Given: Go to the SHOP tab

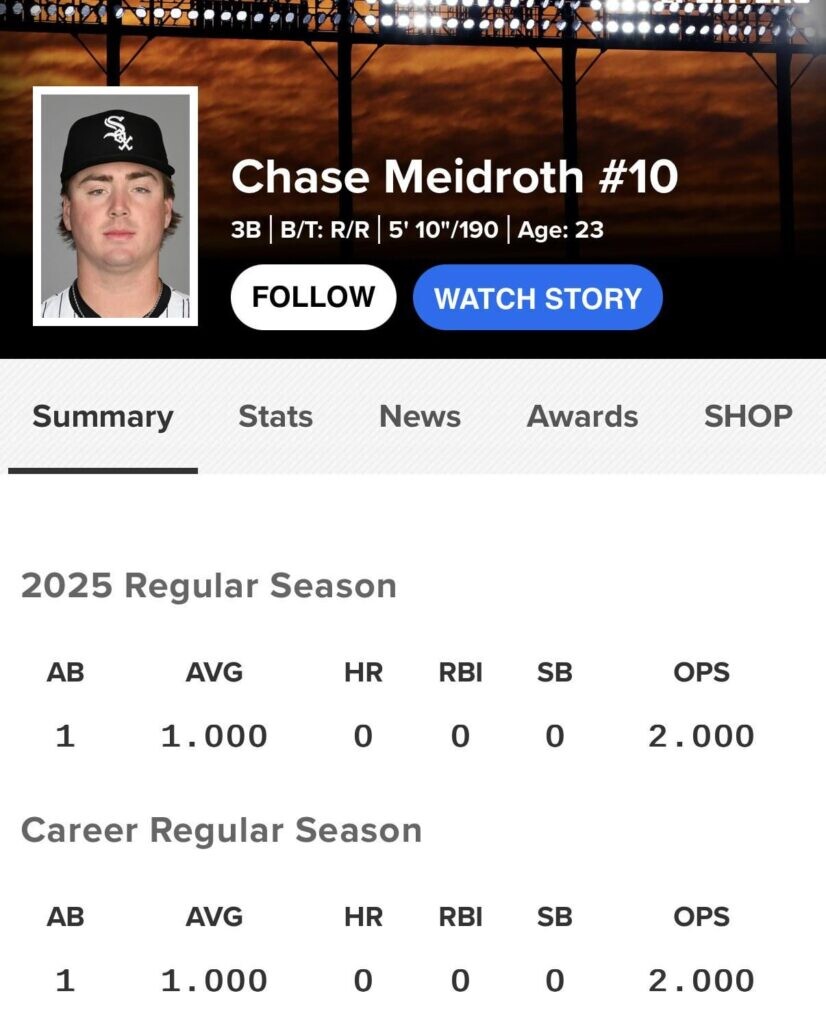Looking at the screenshot, I should (748, 416).
